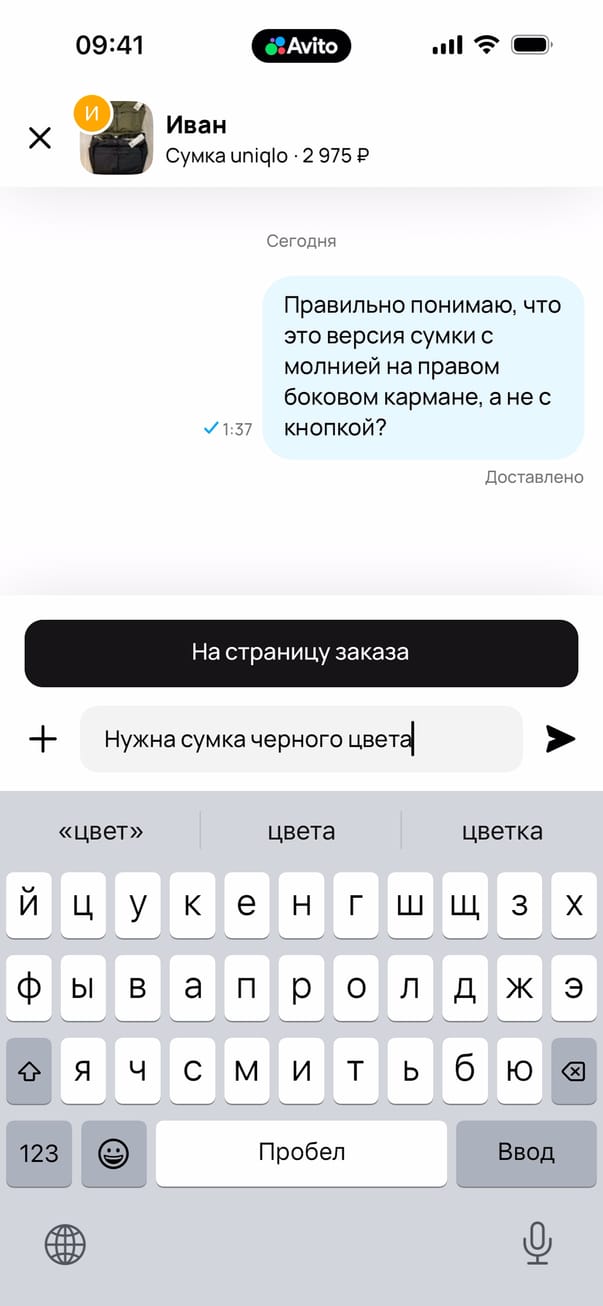Image resolution: width=603 pixels, height=1306 pixels.
Task: Tap the Пробел space bar
Action: point(301,1153)
